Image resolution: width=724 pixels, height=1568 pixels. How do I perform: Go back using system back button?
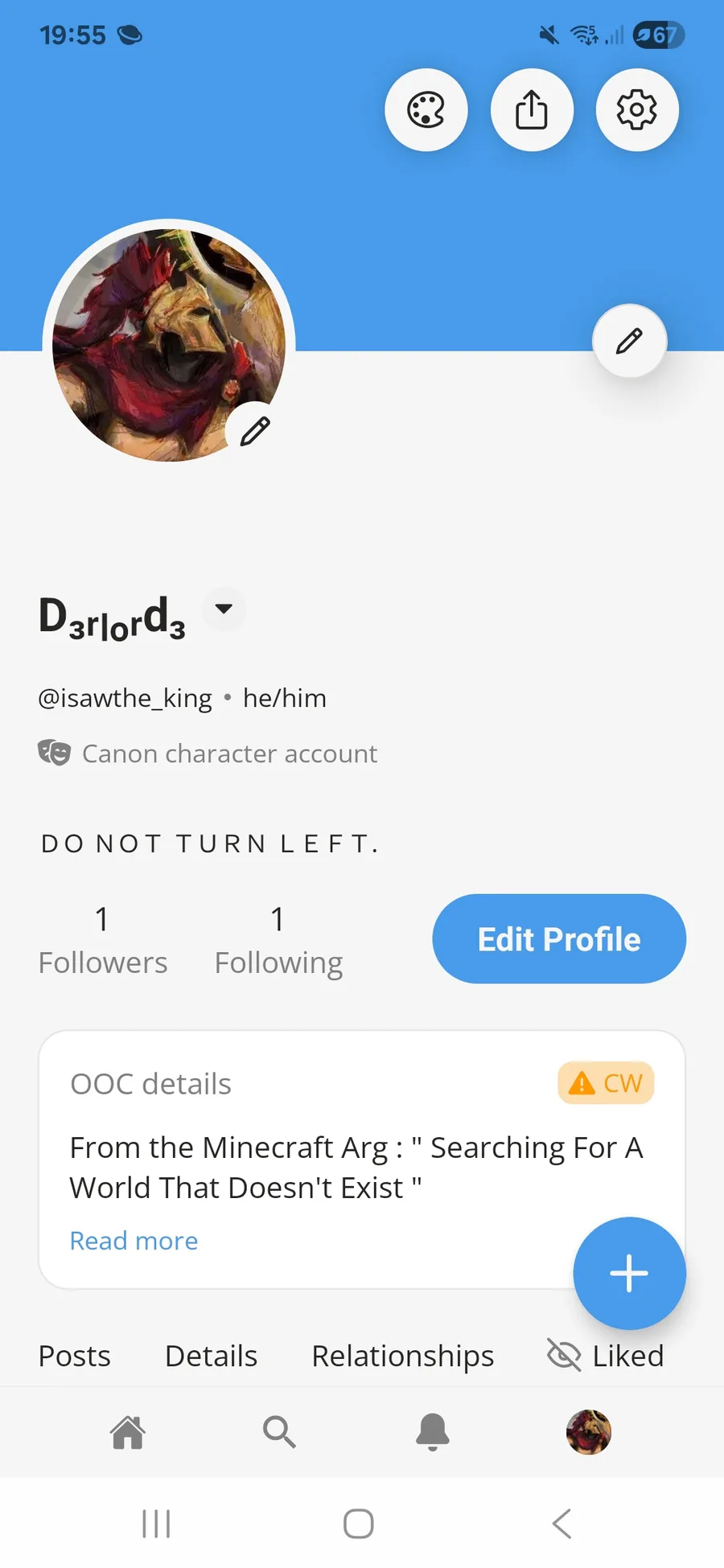click(x=562, y=1524)
